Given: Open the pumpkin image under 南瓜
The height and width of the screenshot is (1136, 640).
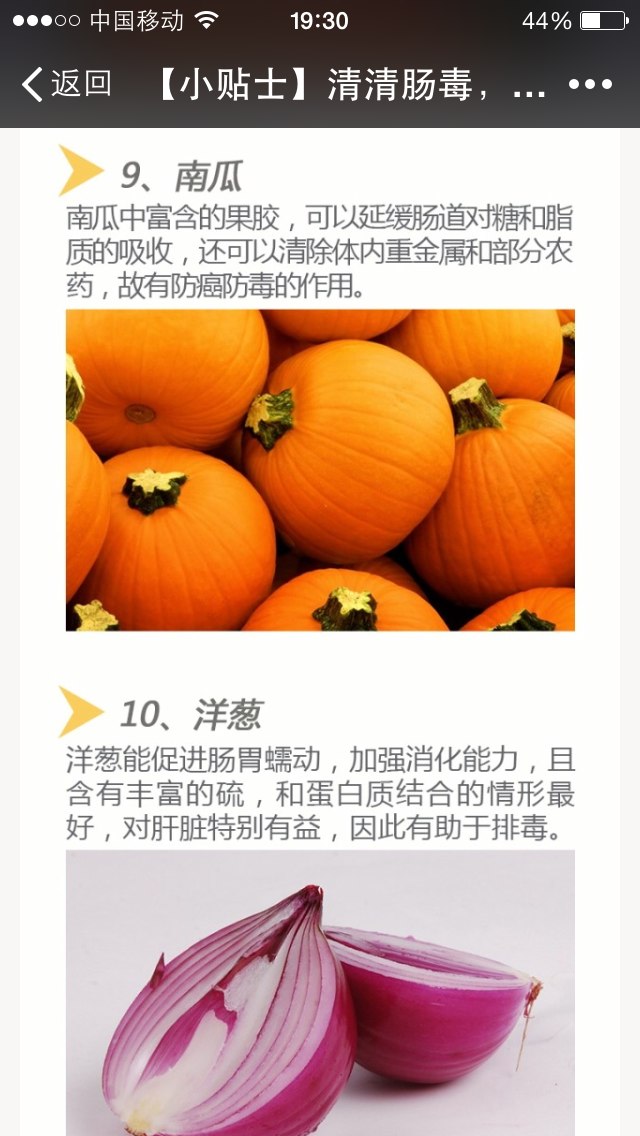Looking at the screenshot, I should point(320,470).
